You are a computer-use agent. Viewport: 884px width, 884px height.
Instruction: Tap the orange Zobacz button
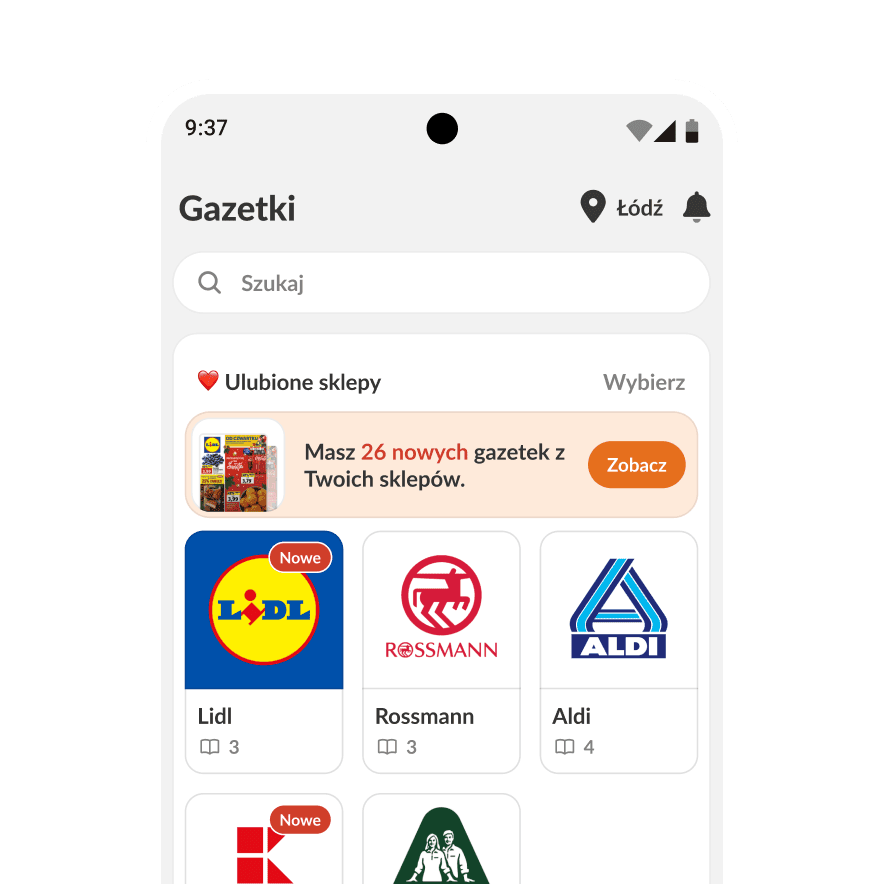636,465
